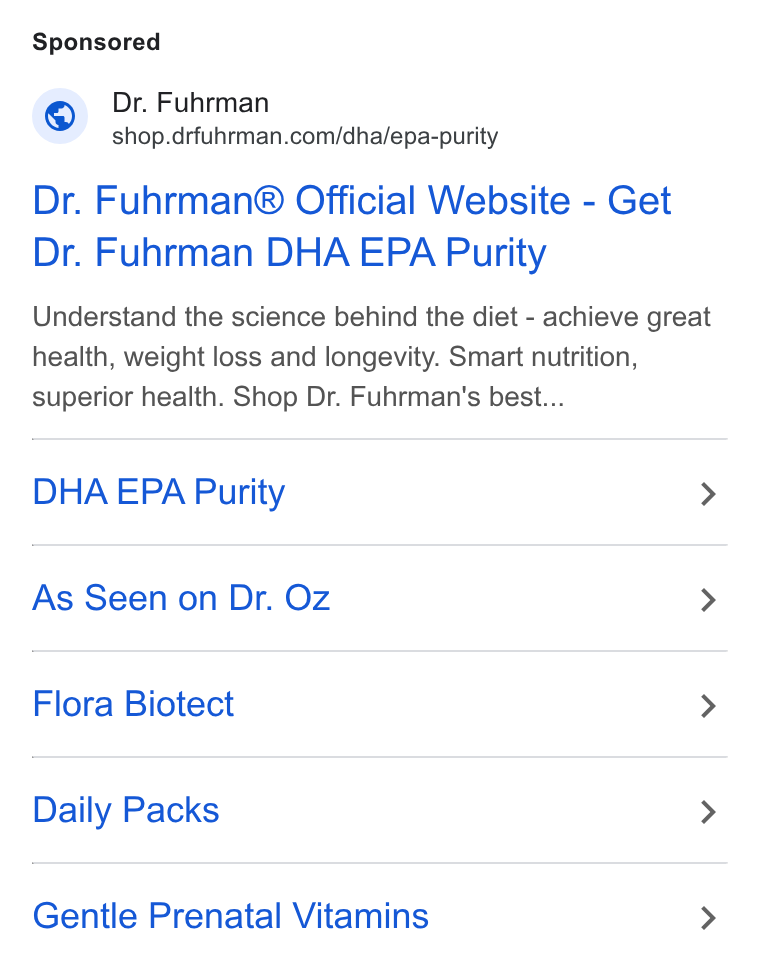Open the DHA EPA Purity sitelink
This screenshot has width=760, height=968.
pyautogui.click(x=380, y=493)
